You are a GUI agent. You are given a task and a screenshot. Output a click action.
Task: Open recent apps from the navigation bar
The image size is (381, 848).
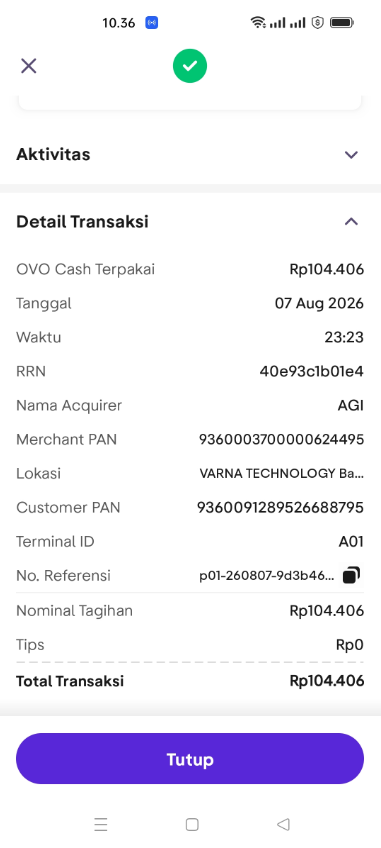point(101,824)
